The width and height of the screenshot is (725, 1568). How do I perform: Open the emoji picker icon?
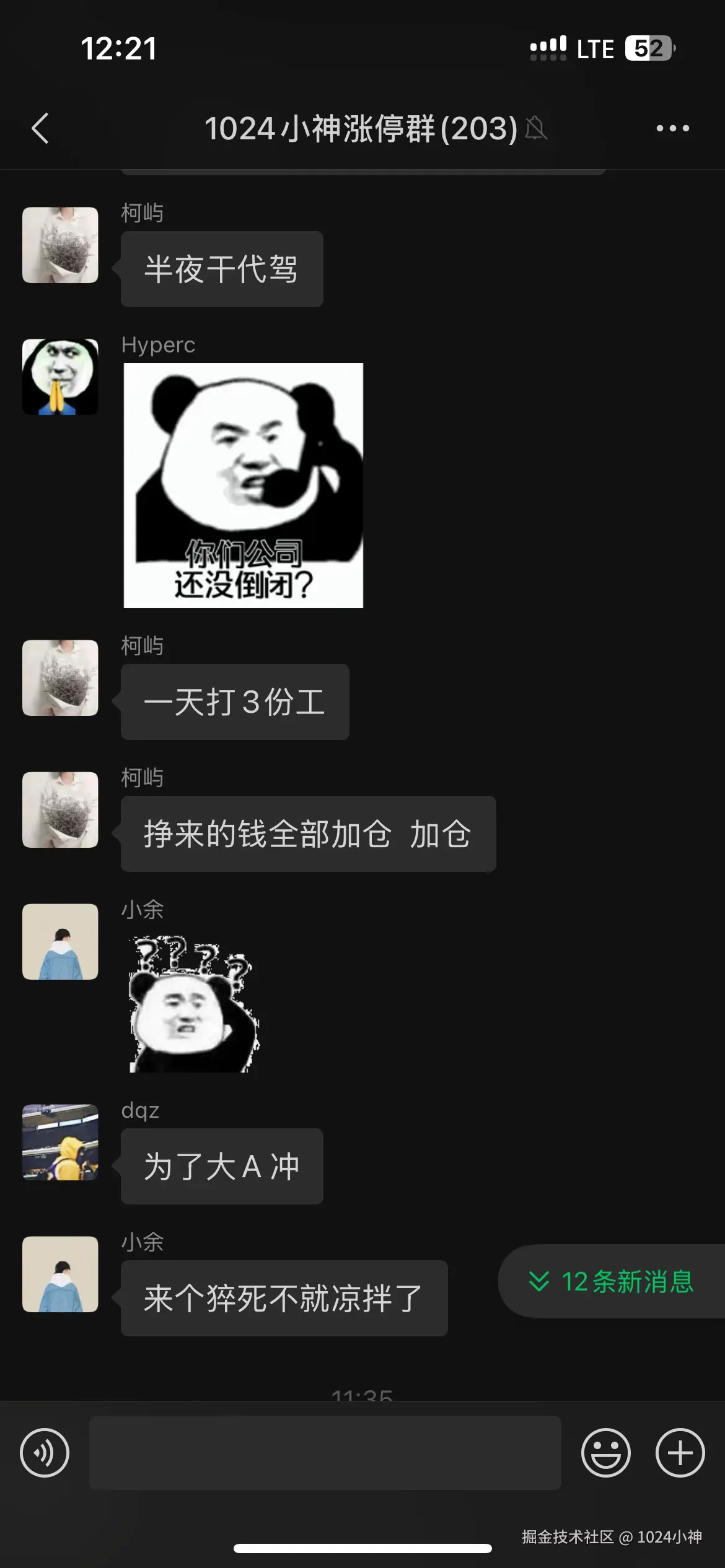[605, 1453]
